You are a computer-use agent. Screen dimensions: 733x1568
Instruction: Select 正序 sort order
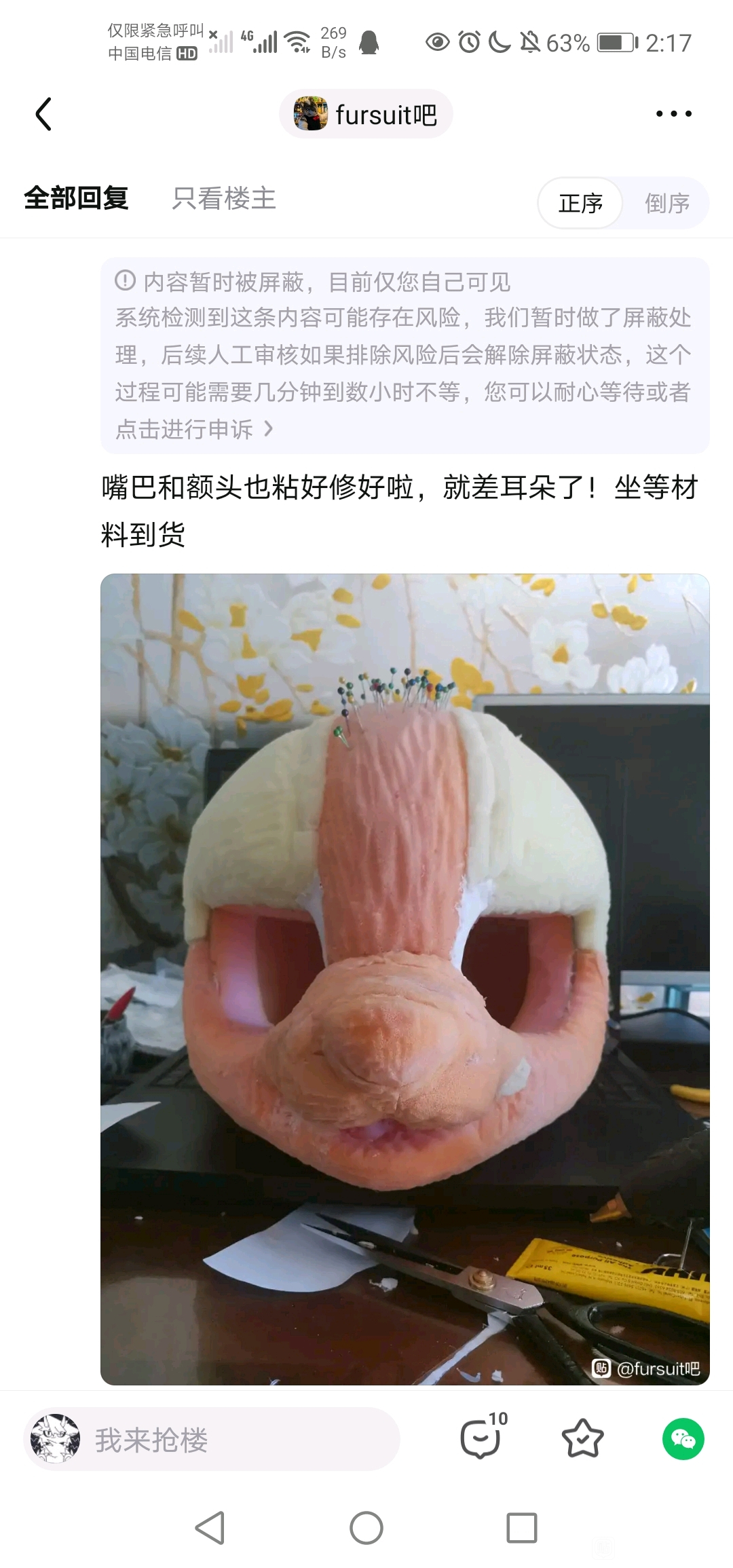pyautogui.click(x=580, y=203)
